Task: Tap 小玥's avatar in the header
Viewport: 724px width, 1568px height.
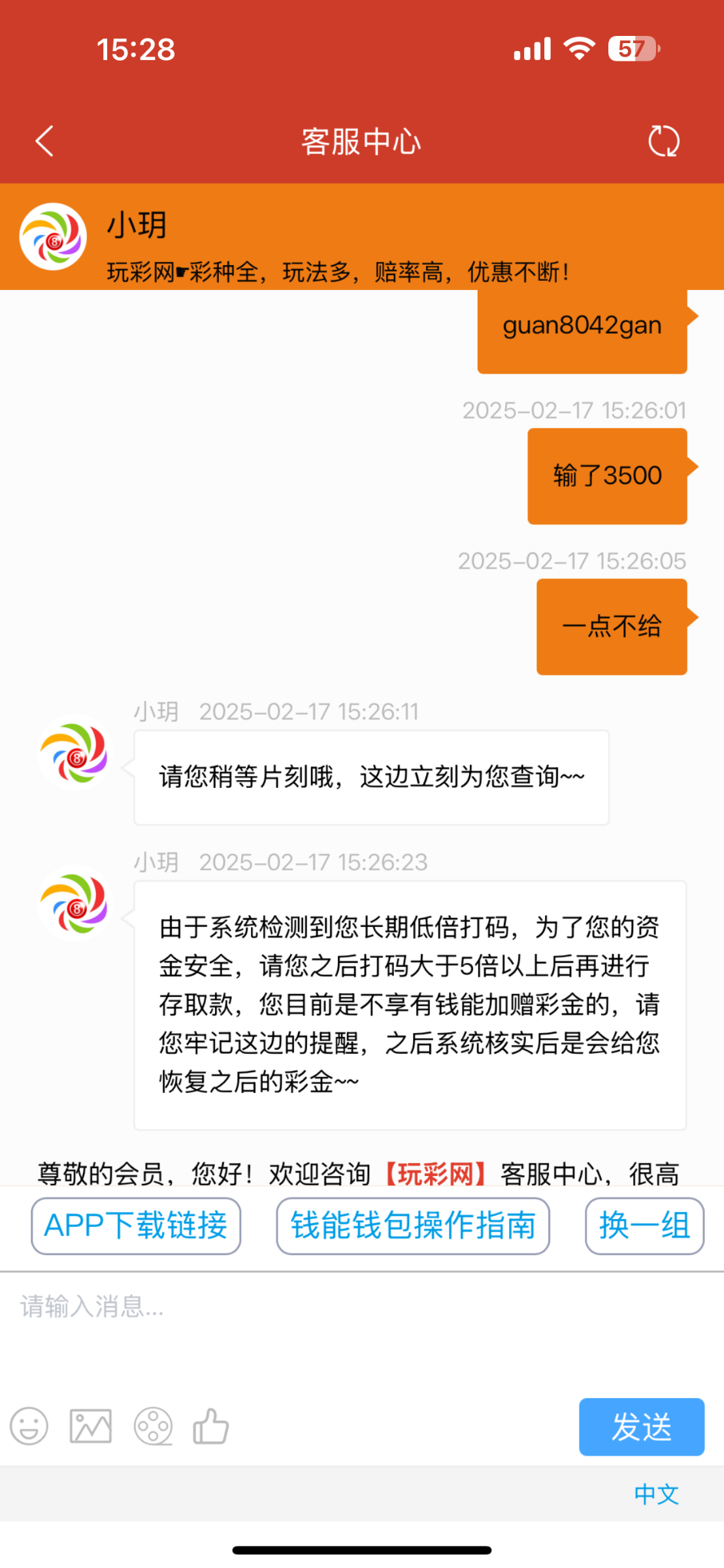Action: (52, 237)
